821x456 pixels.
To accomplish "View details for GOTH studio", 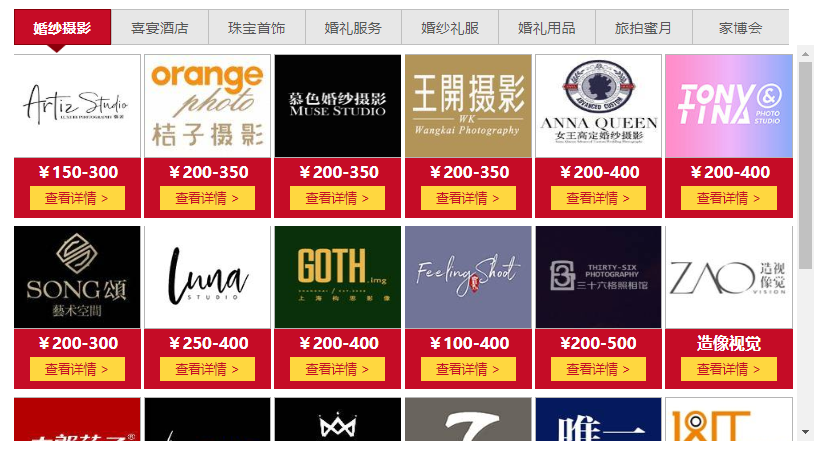I will [338, 369].
